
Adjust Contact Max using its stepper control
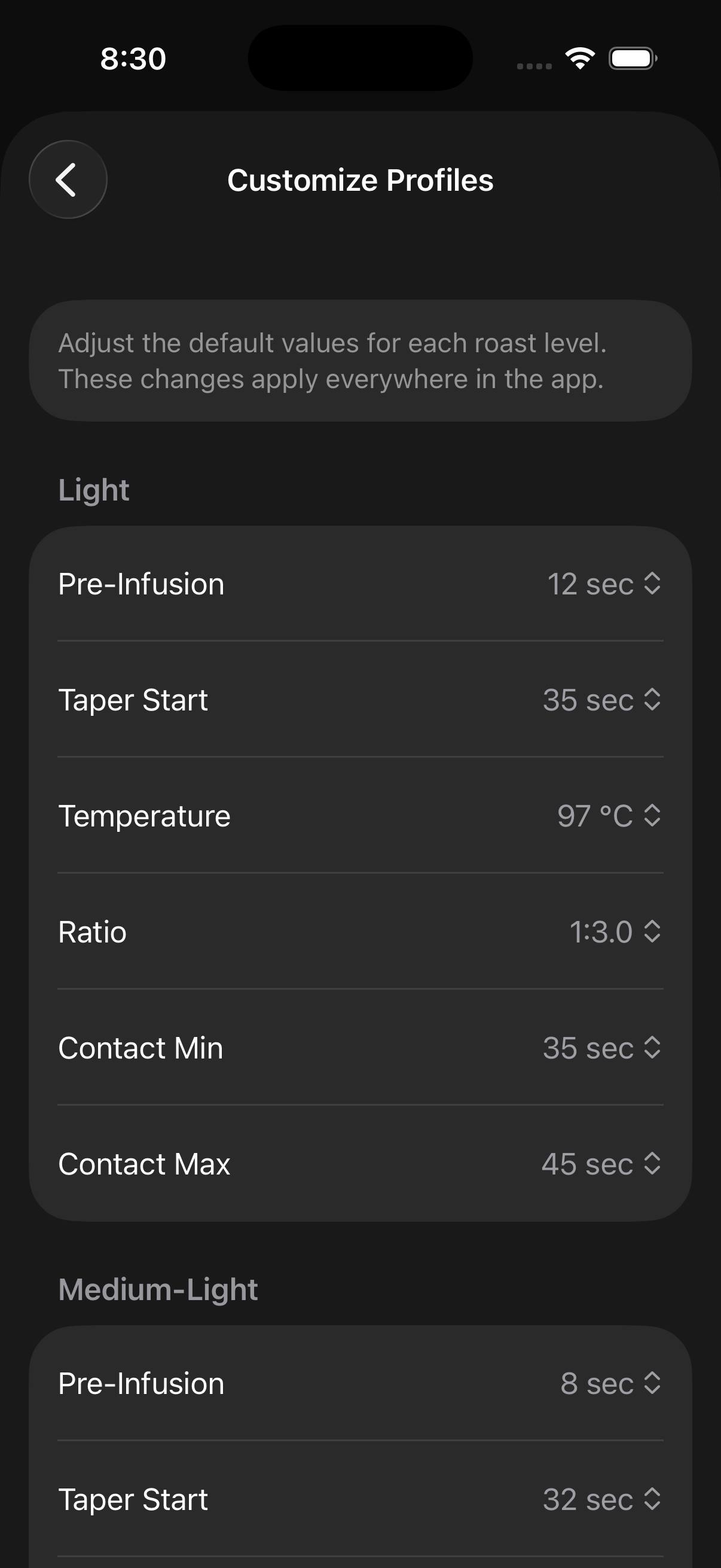[x=652, y=1163]
